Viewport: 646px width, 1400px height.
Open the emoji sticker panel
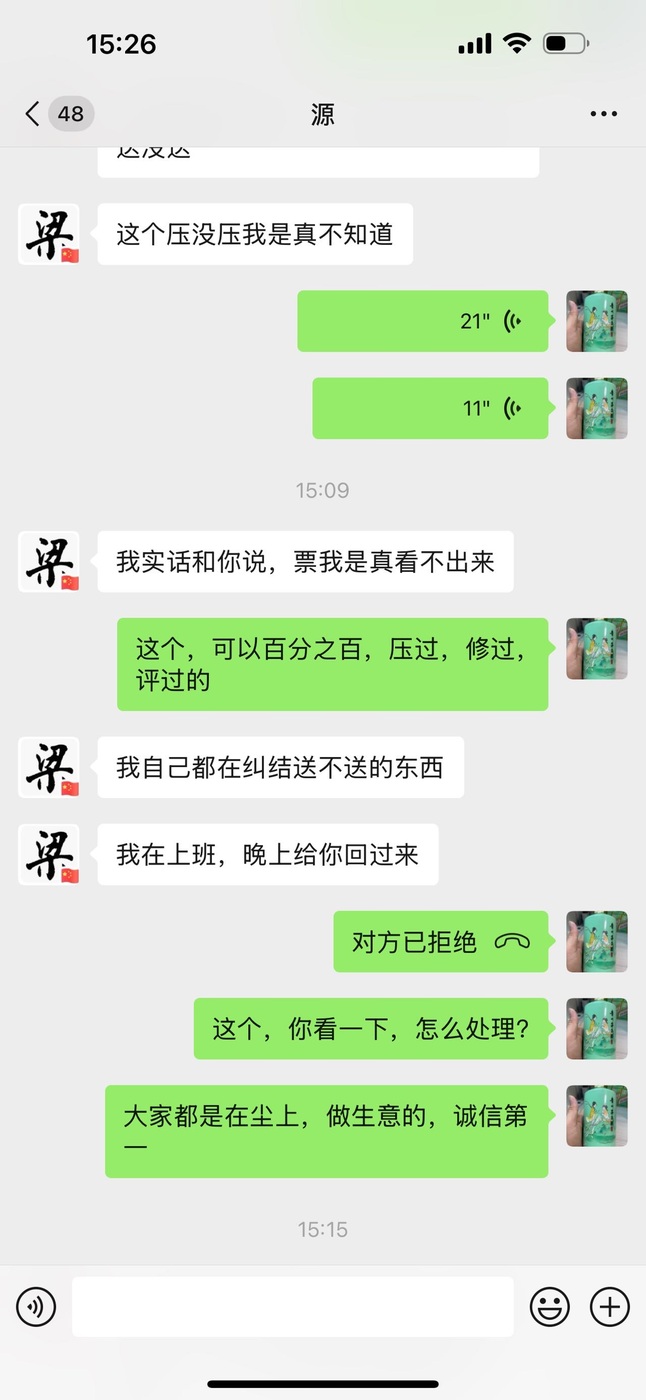549,1306
